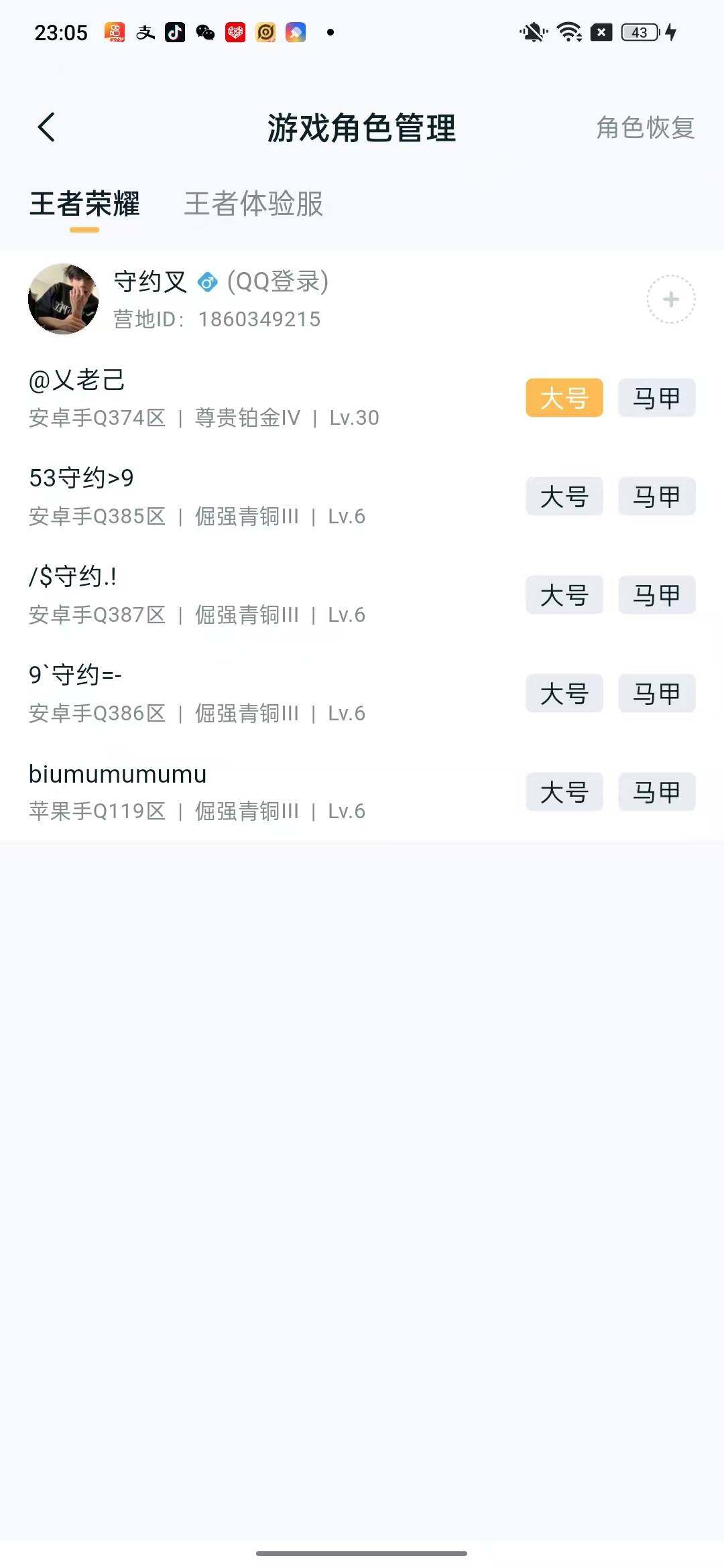Viewport: 724px width, 1568px height.
Task: Enable 大号 for the 53守约>9 role
Action: pos(564,497)
